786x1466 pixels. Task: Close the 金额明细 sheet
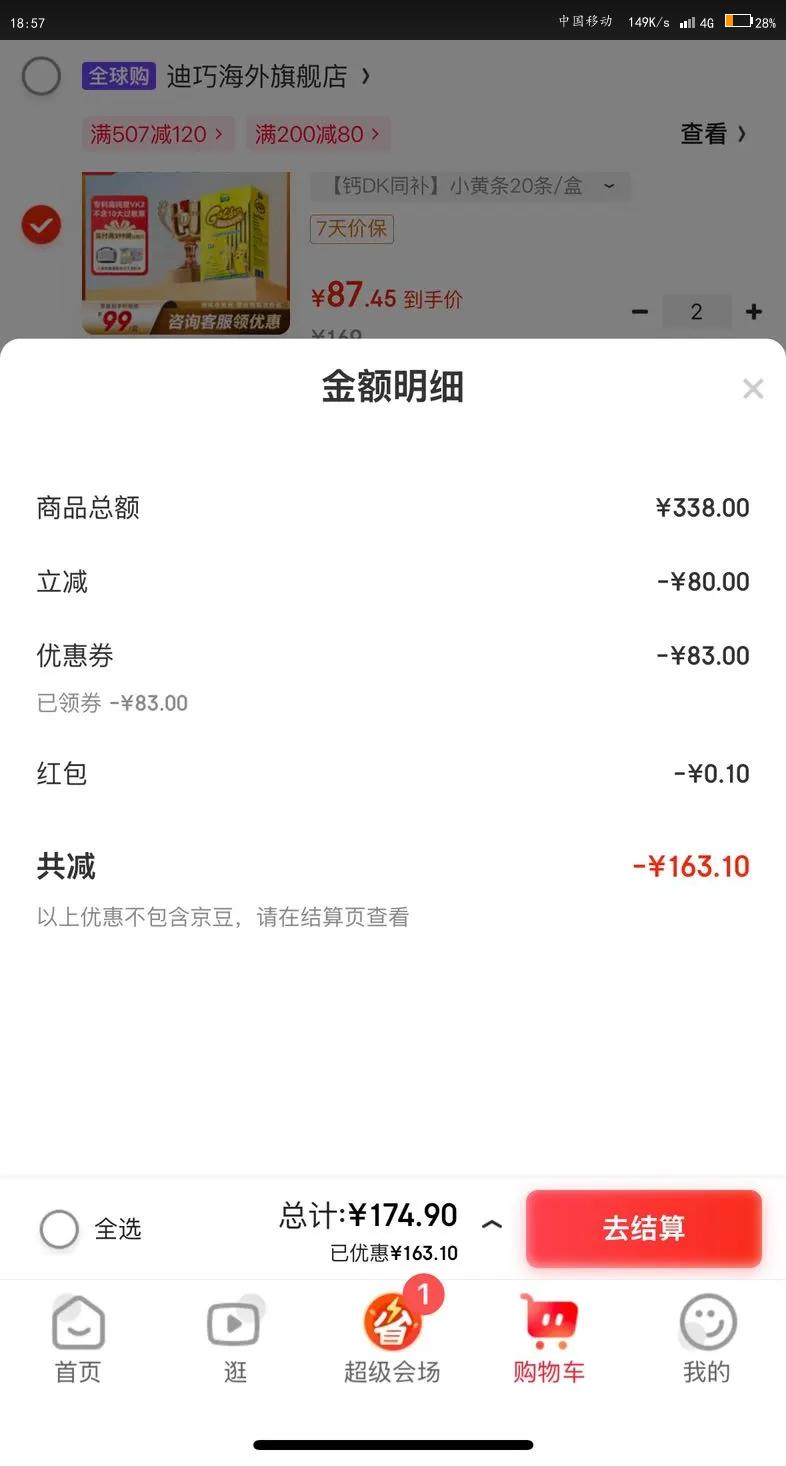(x=752, y=389)
